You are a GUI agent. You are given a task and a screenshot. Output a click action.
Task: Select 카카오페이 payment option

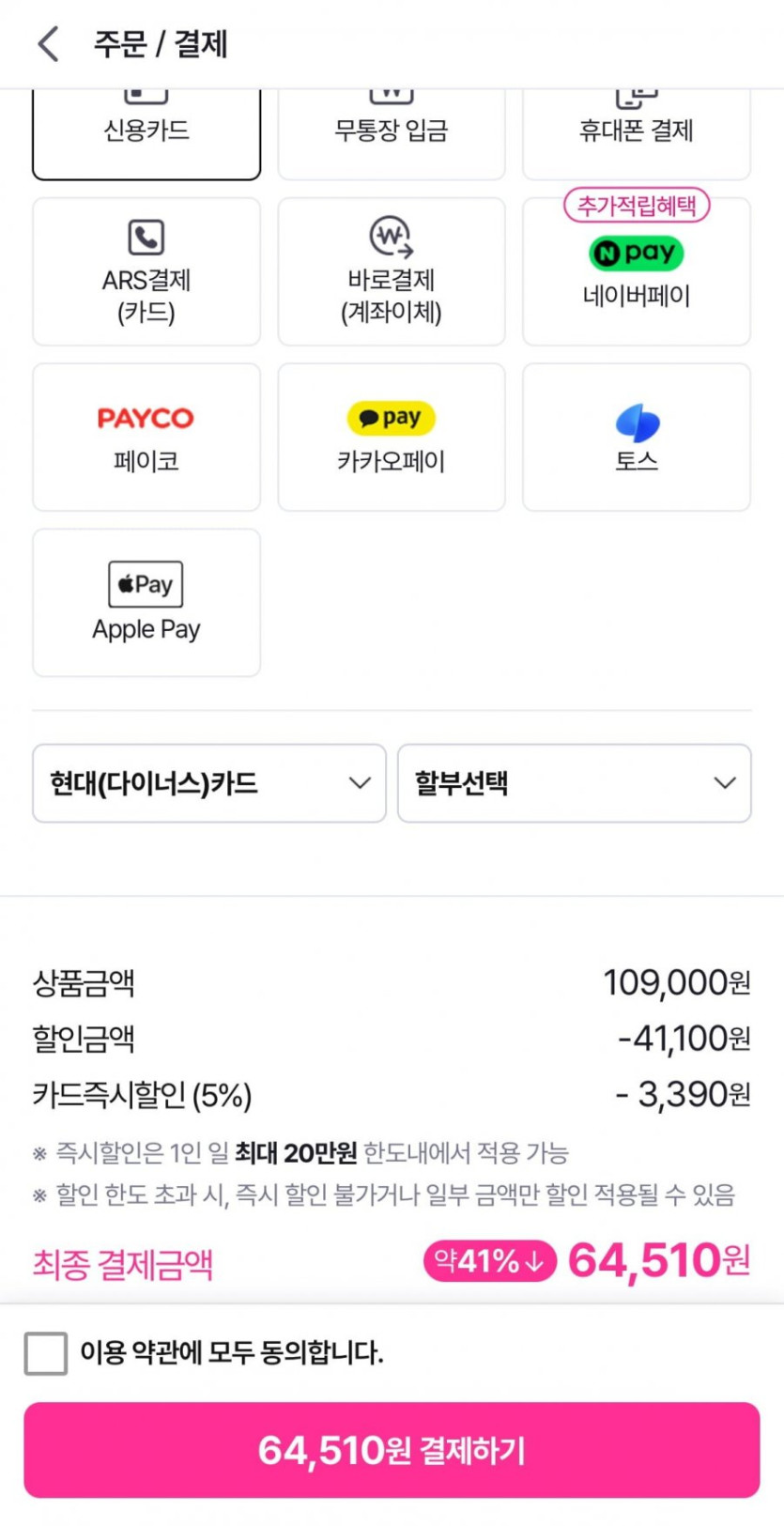click(392, 437)
